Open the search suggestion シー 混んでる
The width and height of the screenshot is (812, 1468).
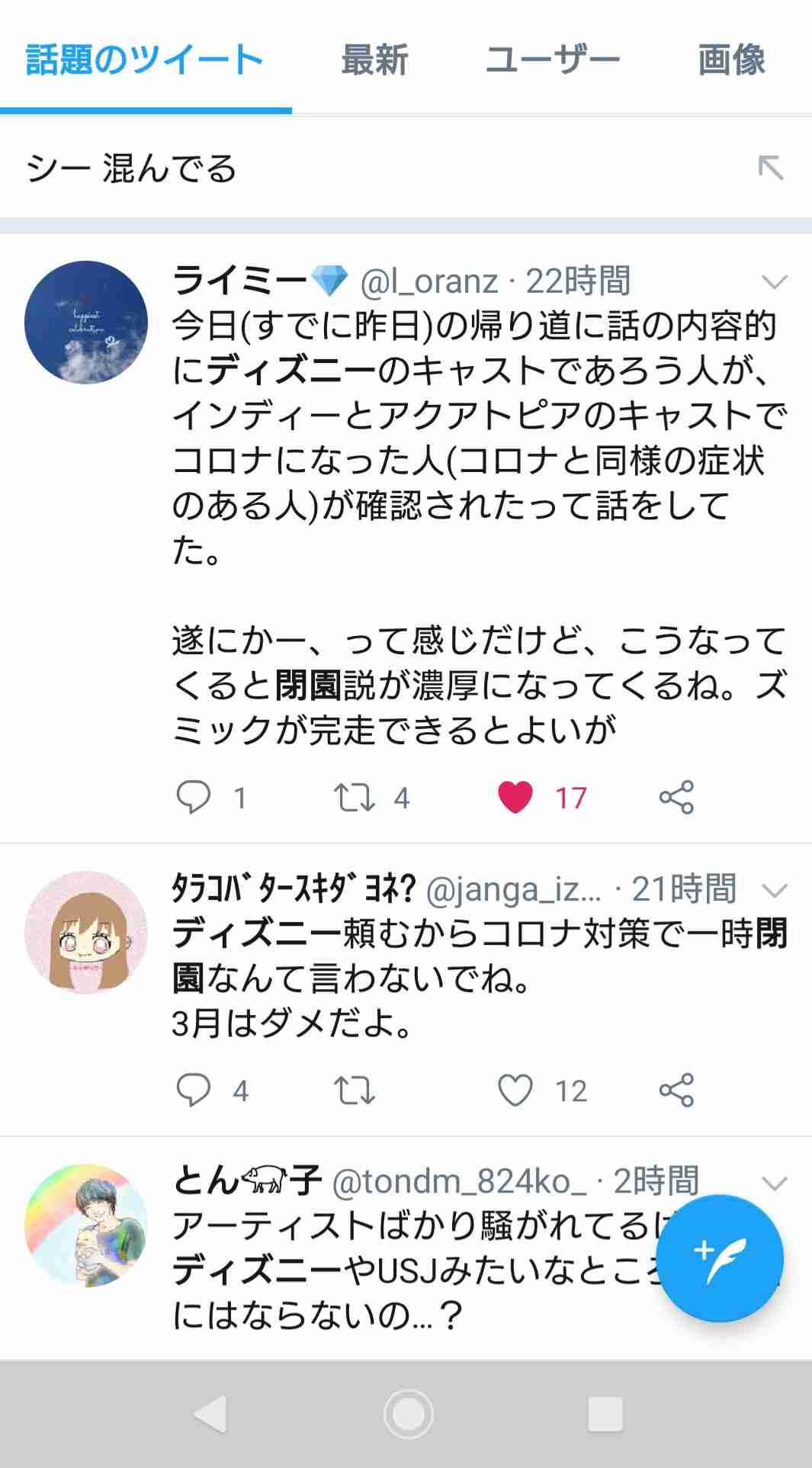coord(131,169)
